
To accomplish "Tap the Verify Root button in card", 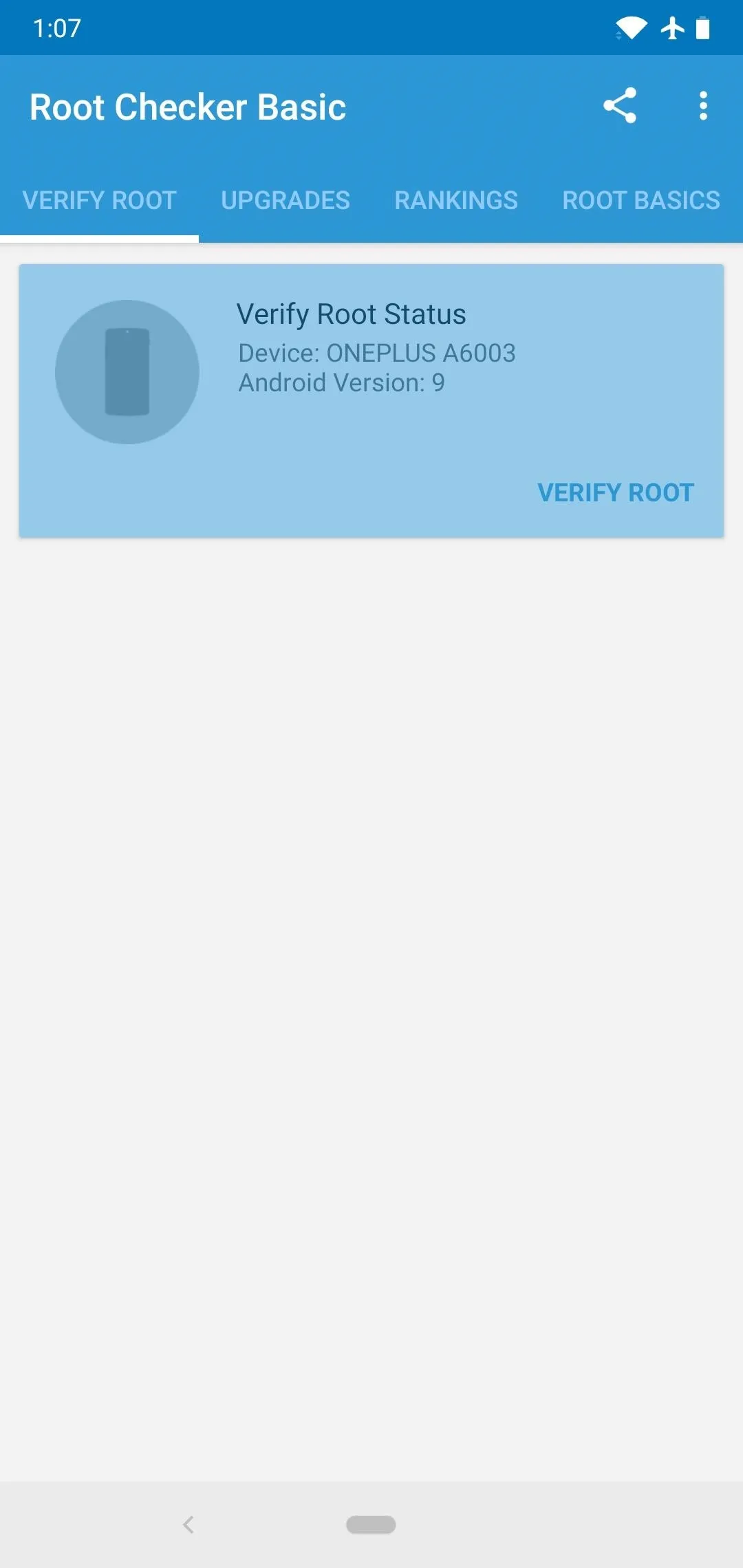I will 616,492.
